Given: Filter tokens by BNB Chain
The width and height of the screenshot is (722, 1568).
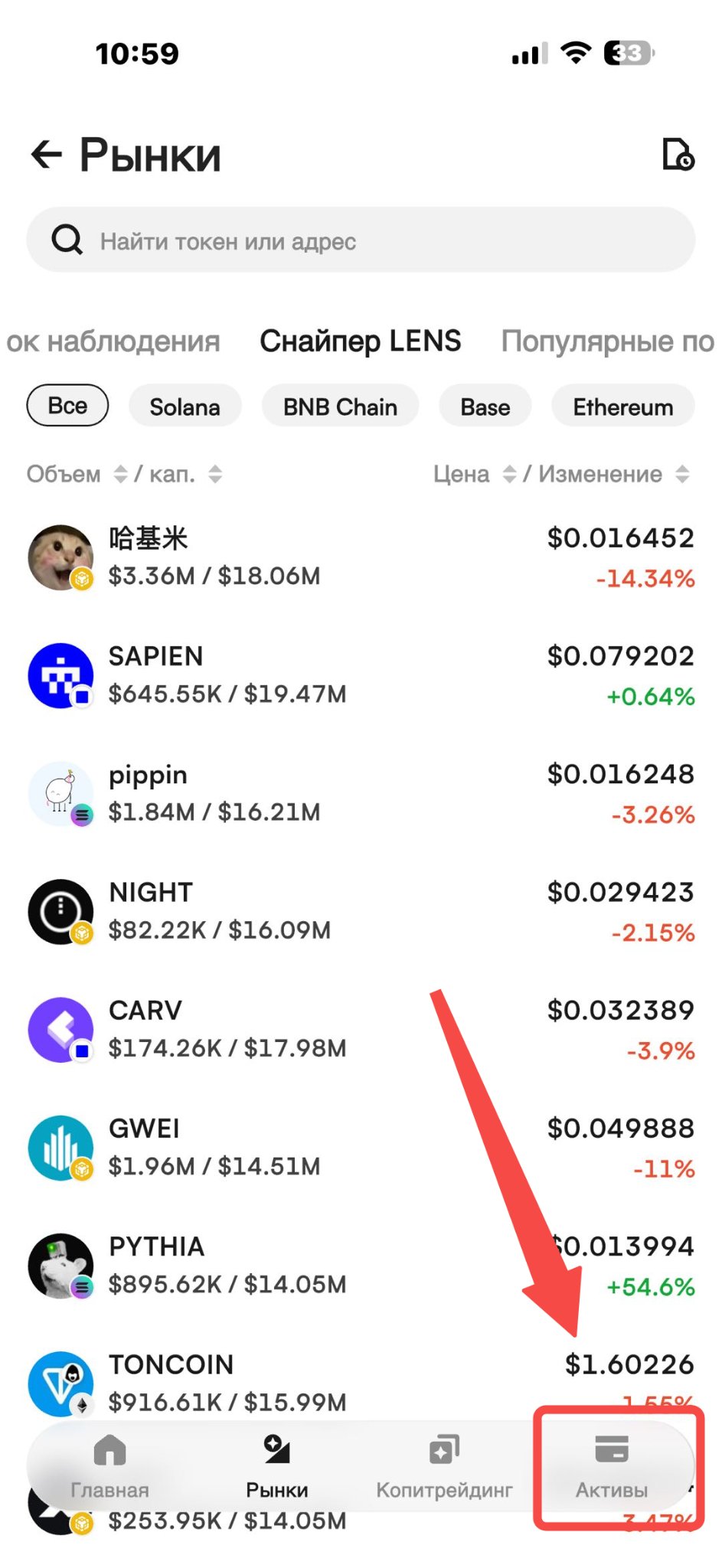Looking at the screenshot, I should (340, 407).
